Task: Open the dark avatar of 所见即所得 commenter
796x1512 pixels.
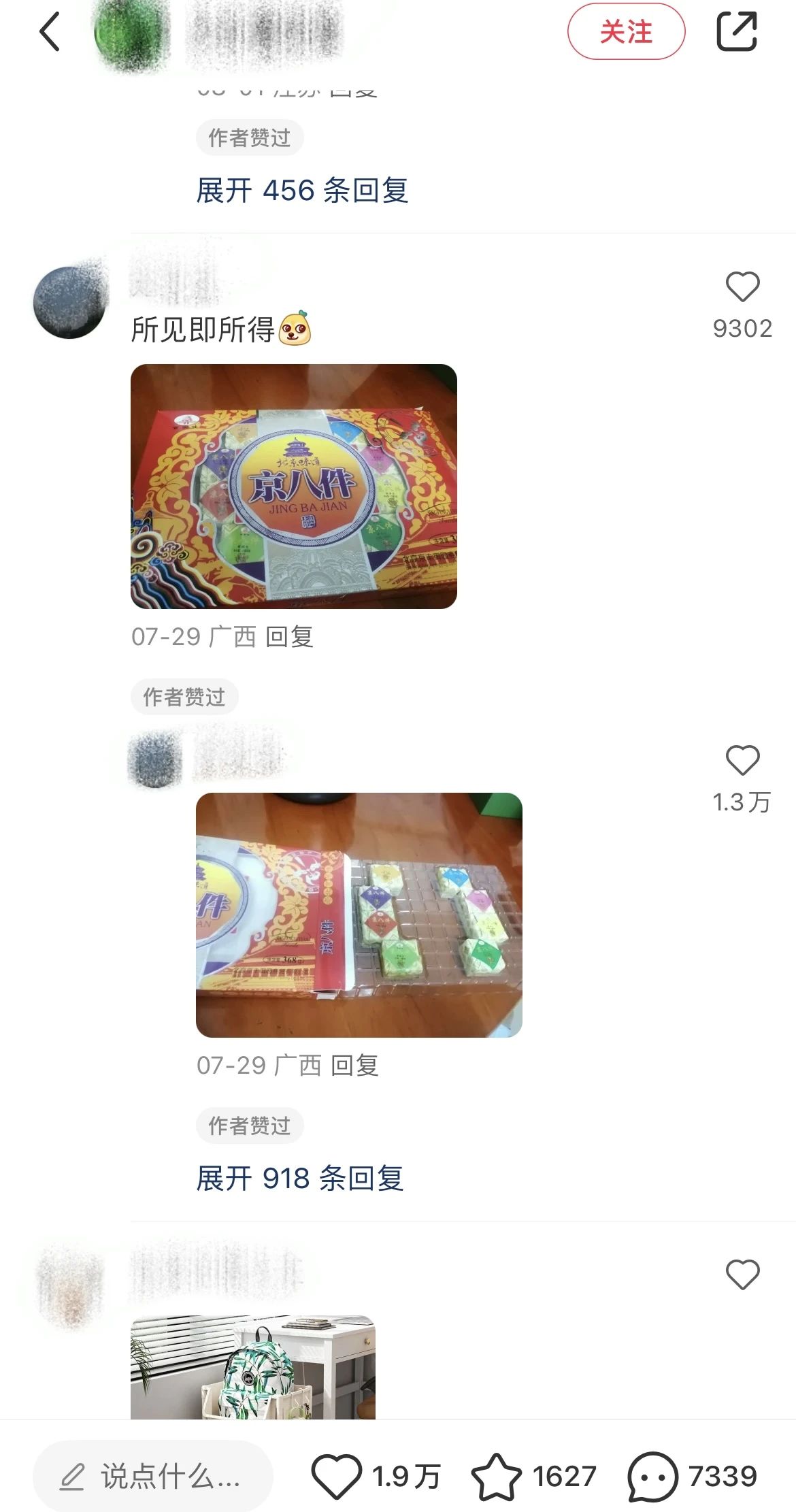Action: click(70, 303)
